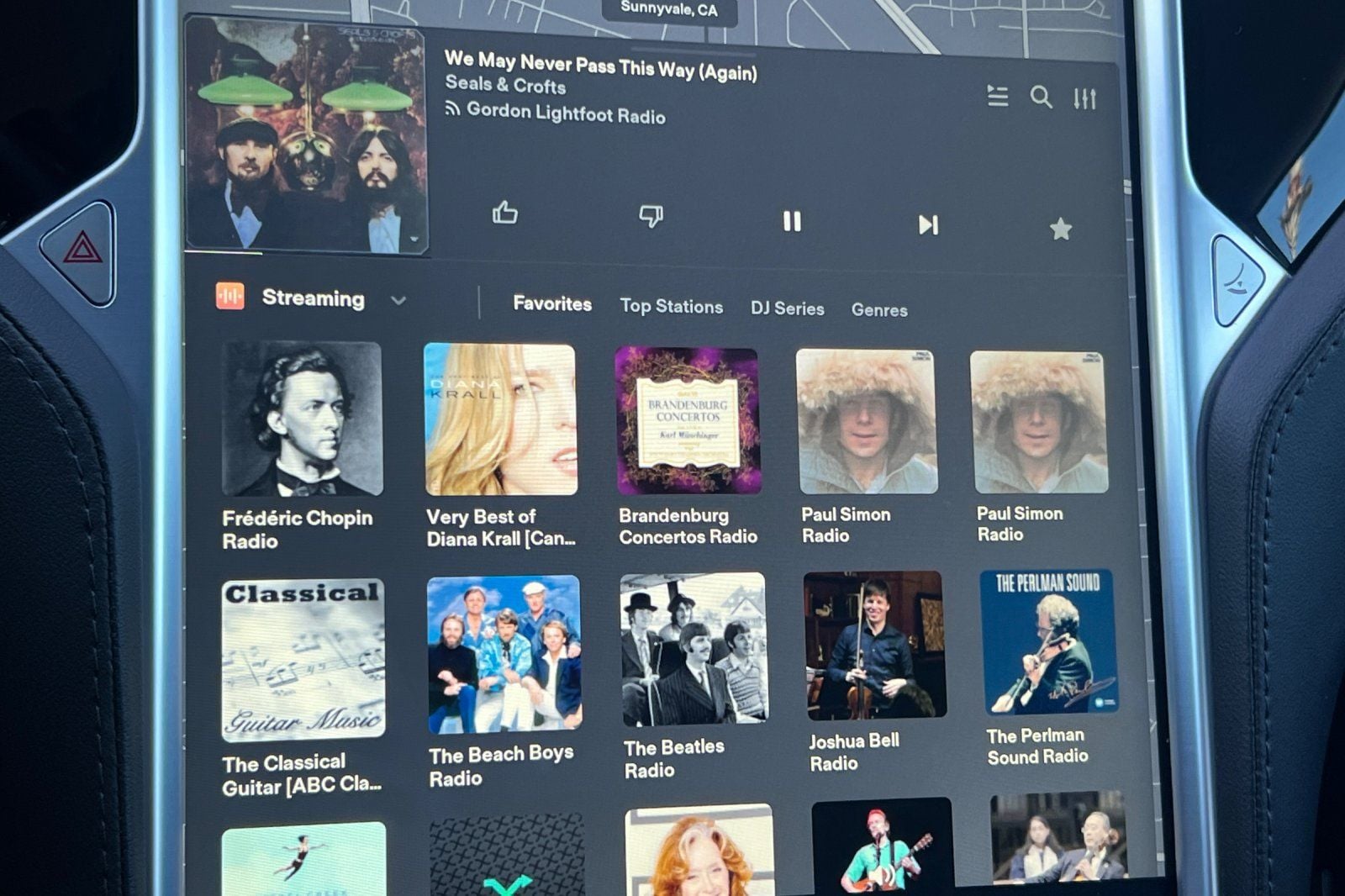Play The Perlman Sound Radio
This screenshot has height=896, width=1345.
tap(1048, 641)
